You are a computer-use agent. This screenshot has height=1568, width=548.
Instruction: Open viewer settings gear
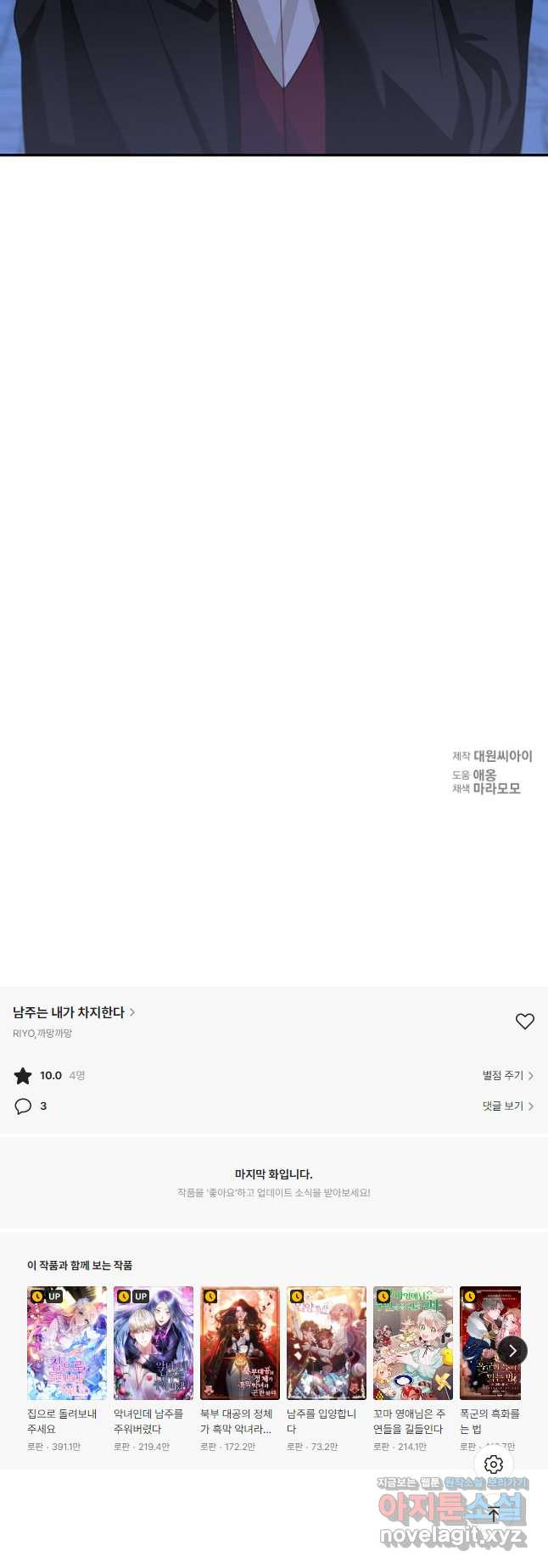[x=494, y=1464]
